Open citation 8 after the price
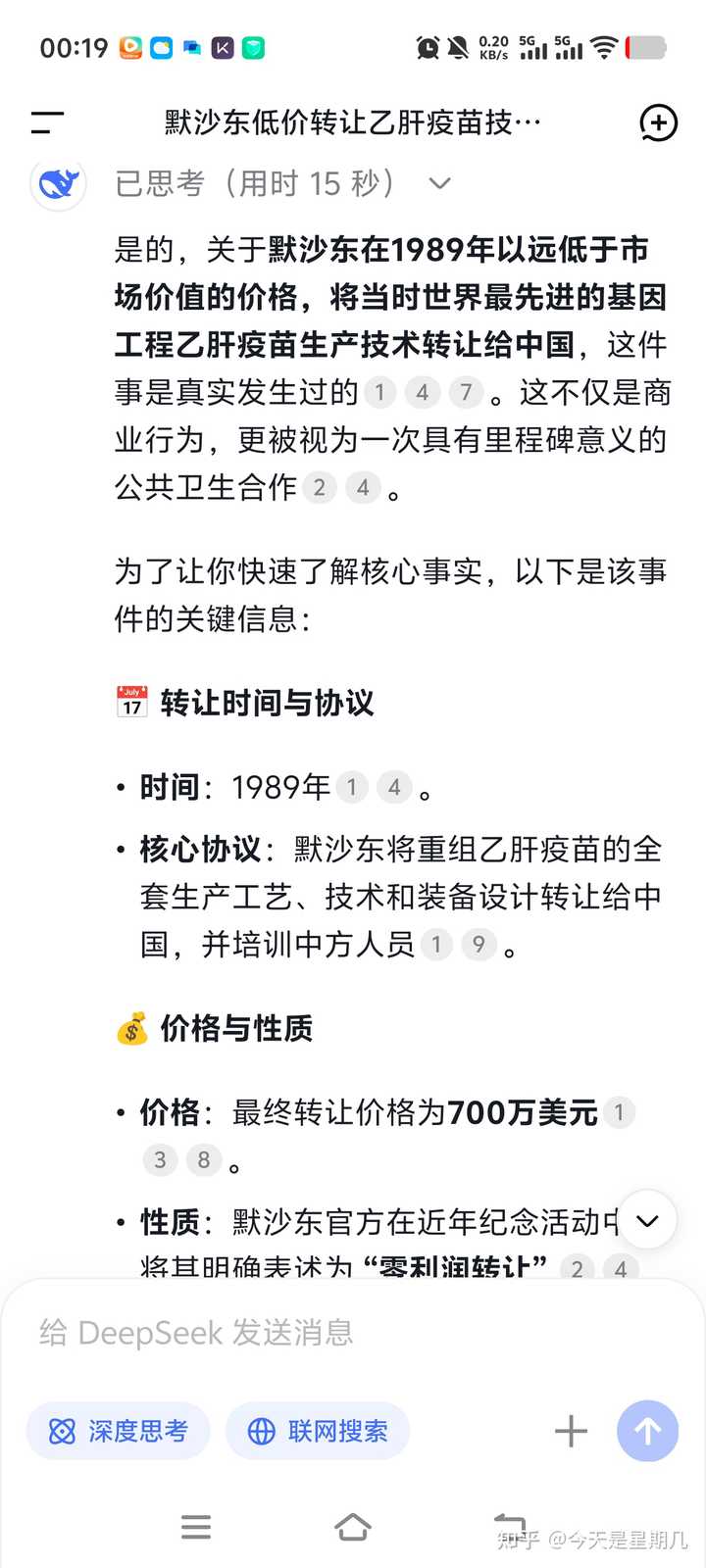The height and width of the screenshot is (1568, 706). (204, 1160)
